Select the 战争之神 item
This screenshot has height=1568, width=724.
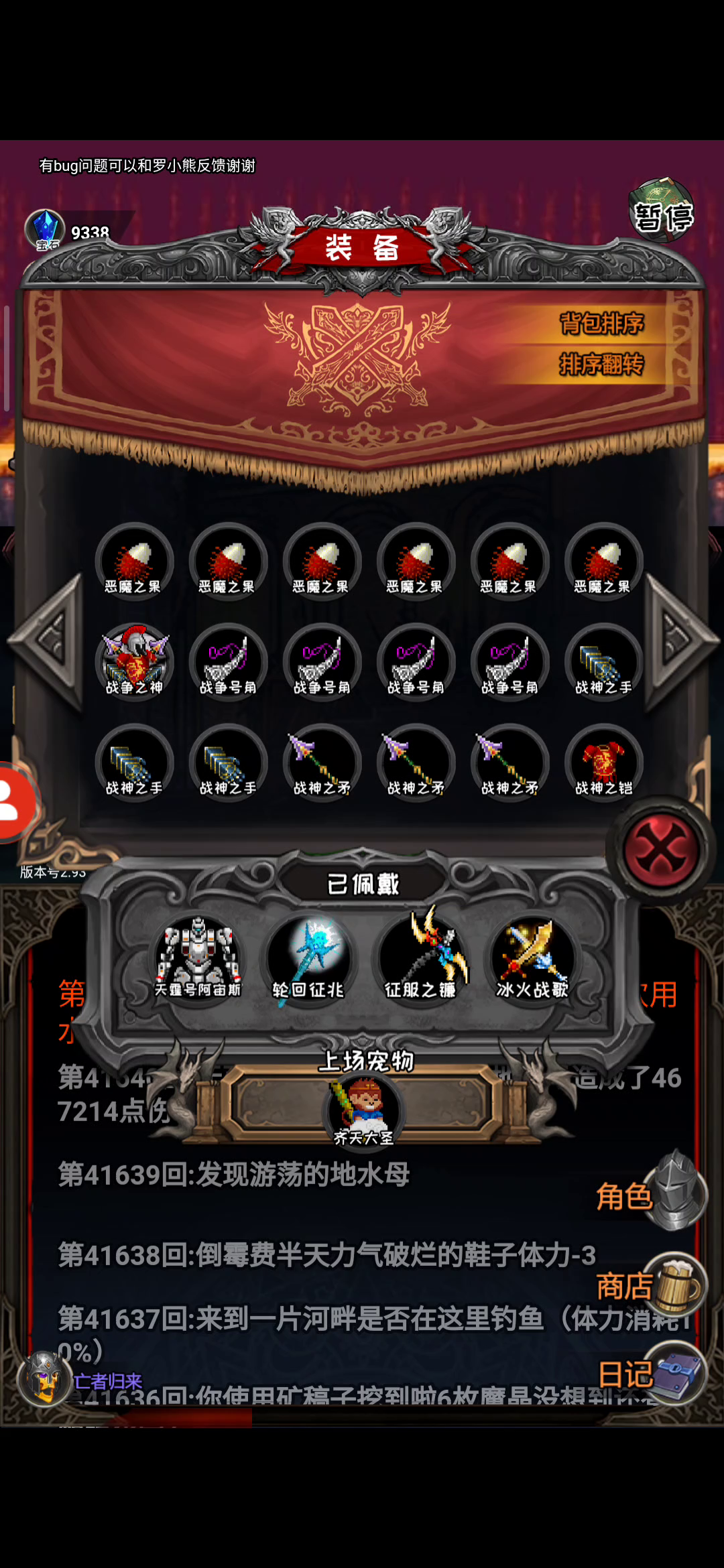(x=134, y=662)
